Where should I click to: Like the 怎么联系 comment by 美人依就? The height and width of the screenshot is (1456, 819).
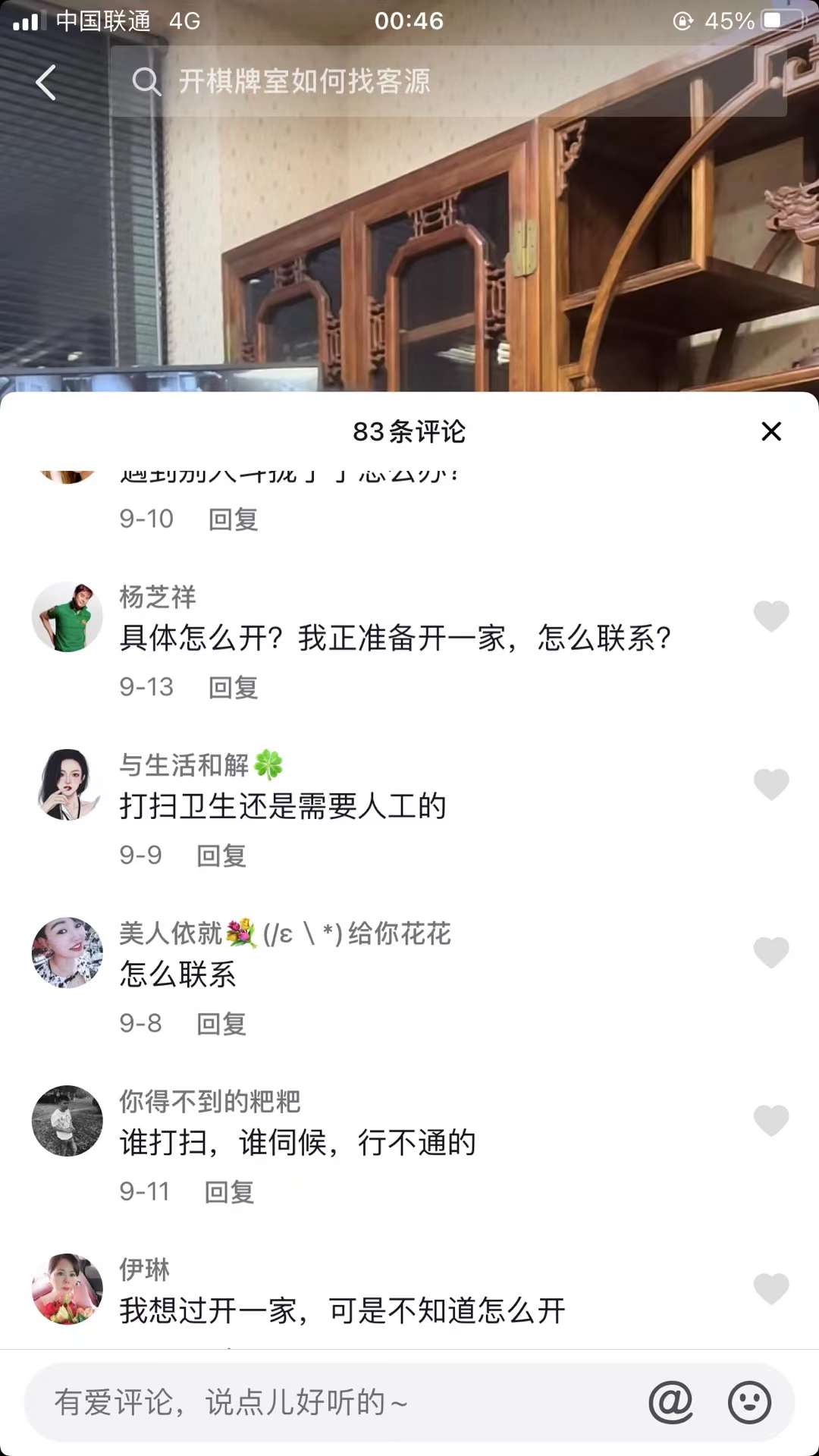(x=770, y=952)
